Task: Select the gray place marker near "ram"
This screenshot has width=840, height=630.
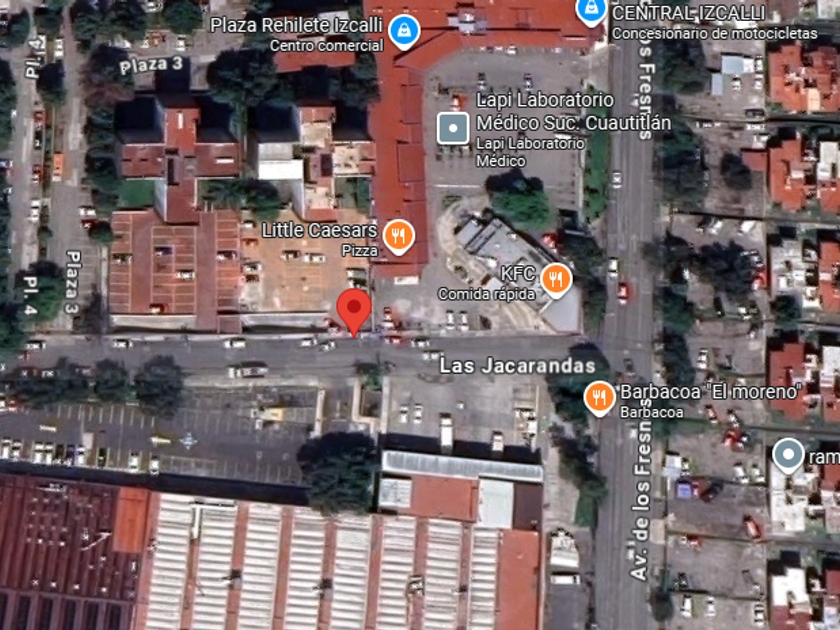Action: pos(788,456)
